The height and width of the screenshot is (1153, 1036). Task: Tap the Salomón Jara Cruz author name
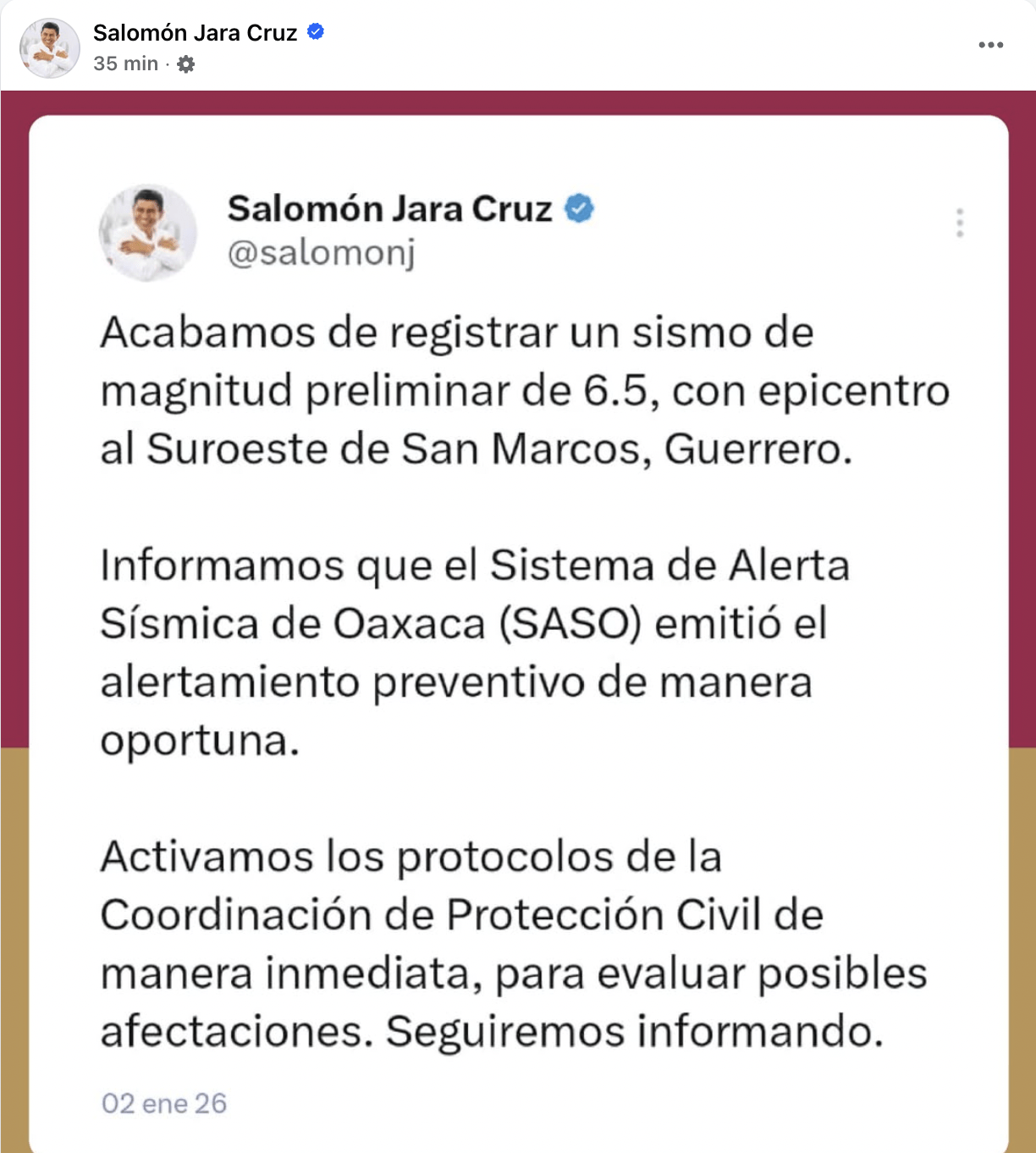195,33
